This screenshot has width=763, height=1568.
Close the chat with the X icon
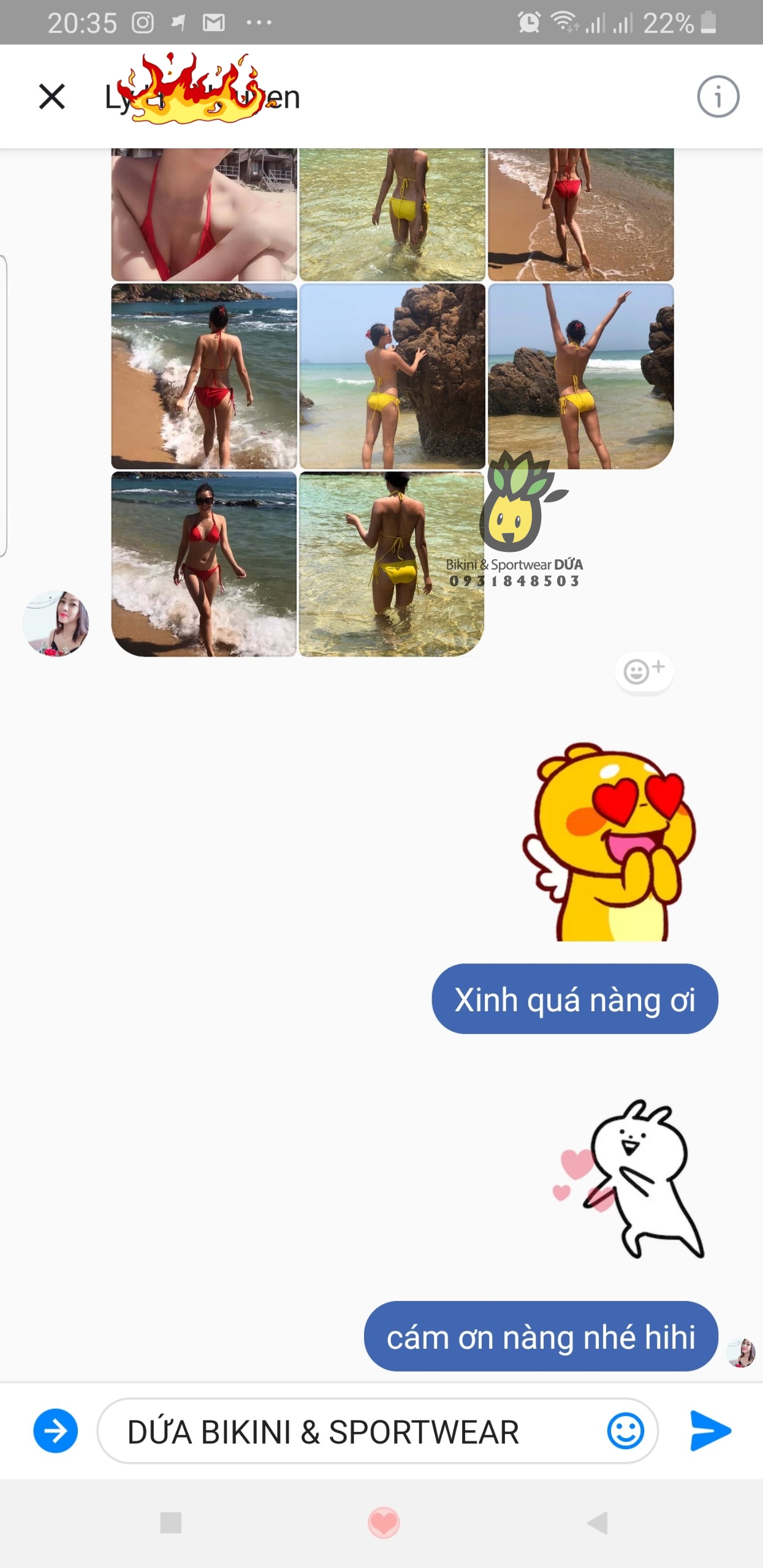52,97
